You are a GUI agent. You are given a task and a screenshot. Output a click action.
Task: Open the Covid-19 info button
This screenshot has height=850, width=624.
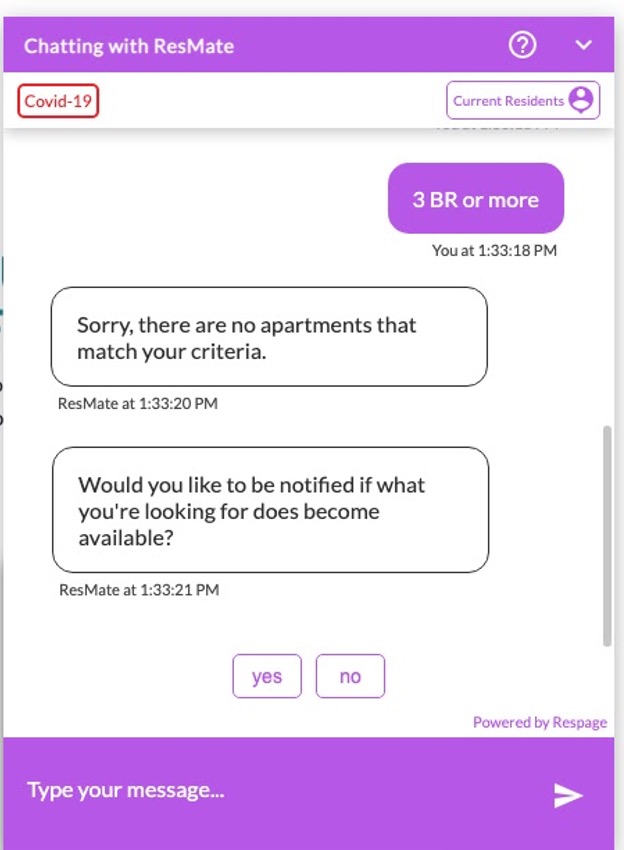[x=58, y=101]
